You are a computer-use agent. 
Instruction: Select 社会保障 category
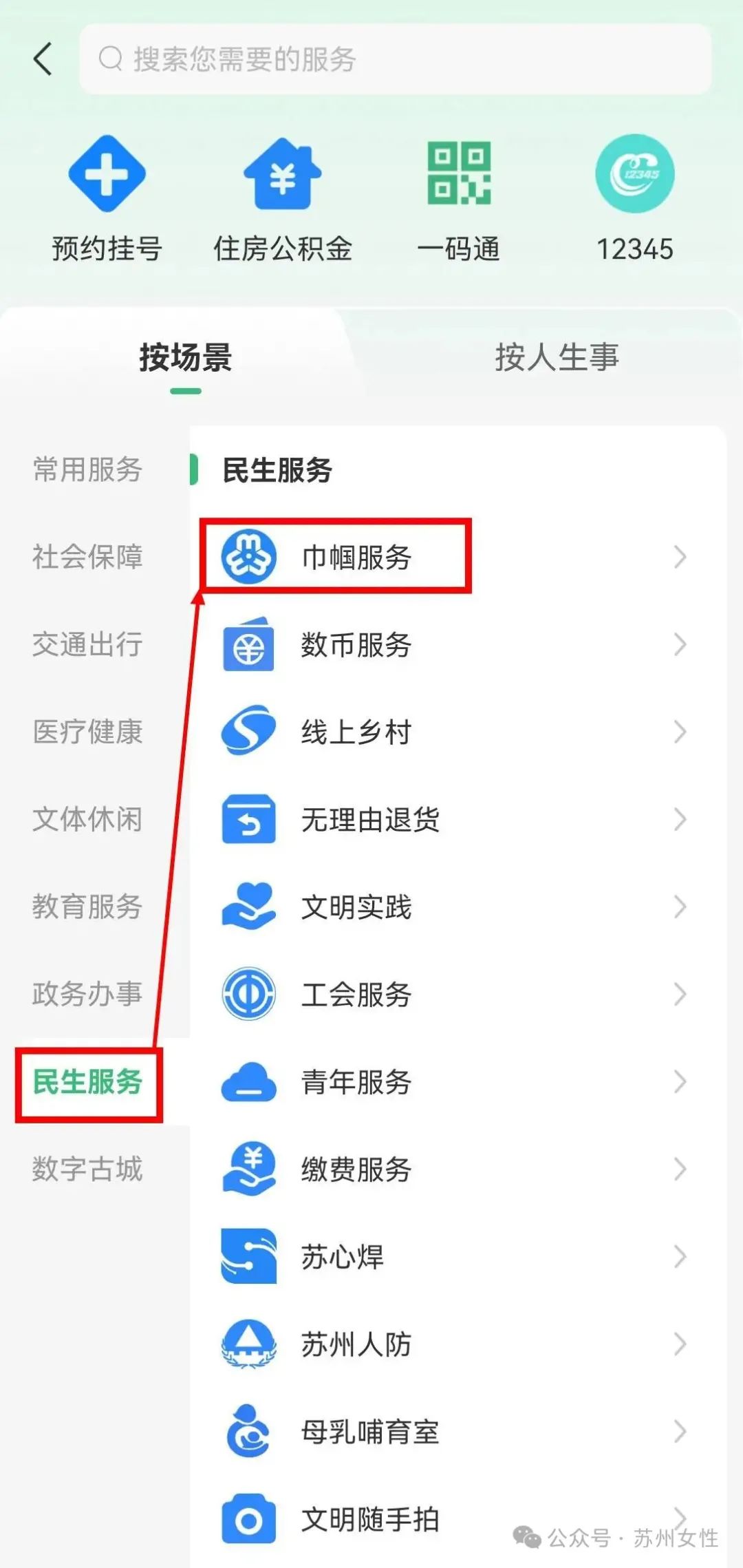[x=87, y=557]
